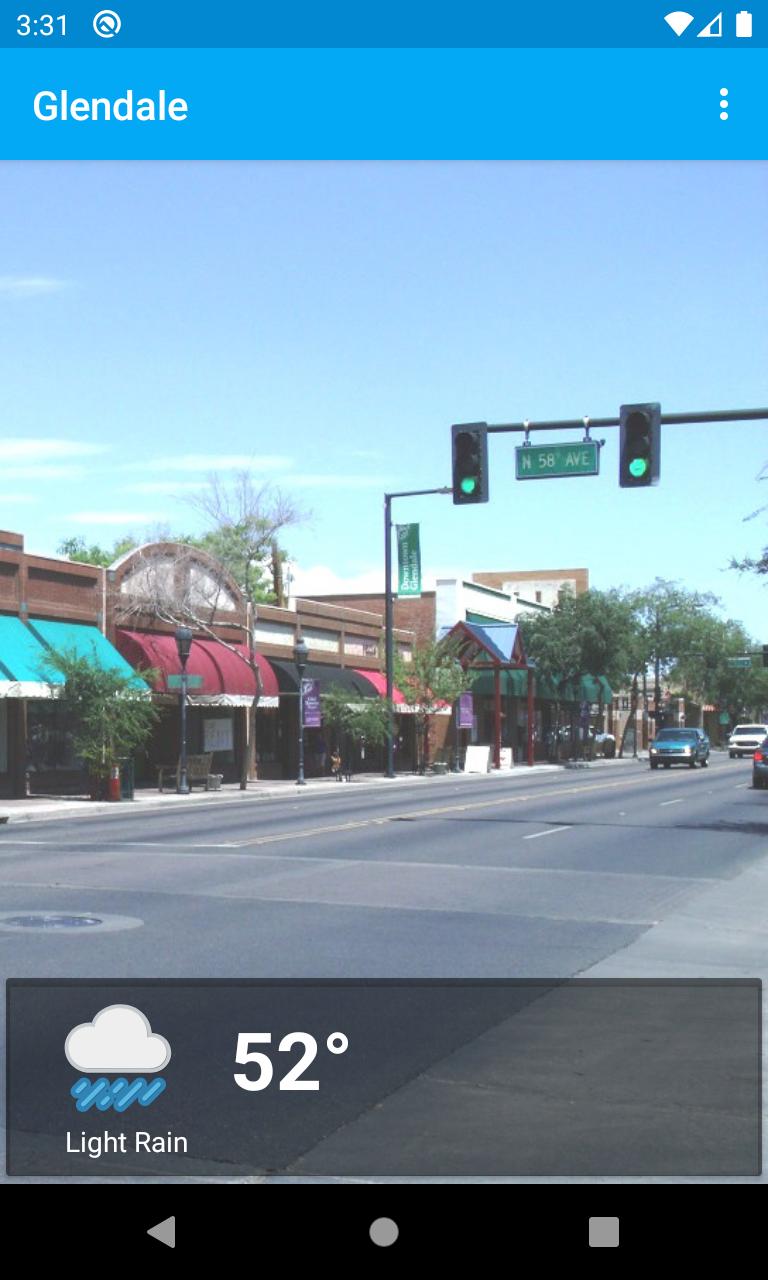Tap the Glendale title to change city
The height and width of the screenshot is (1280, 768).
tap(110, 104)
